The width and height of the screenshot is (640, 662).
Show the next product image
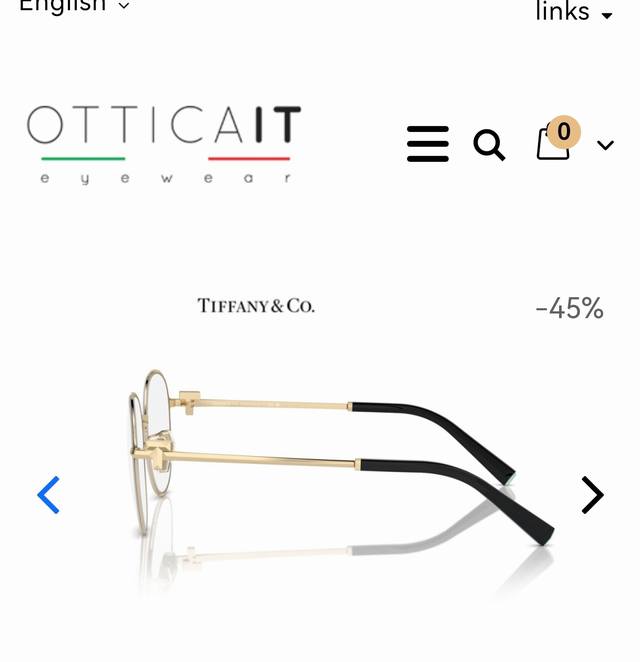click(592, 495)
